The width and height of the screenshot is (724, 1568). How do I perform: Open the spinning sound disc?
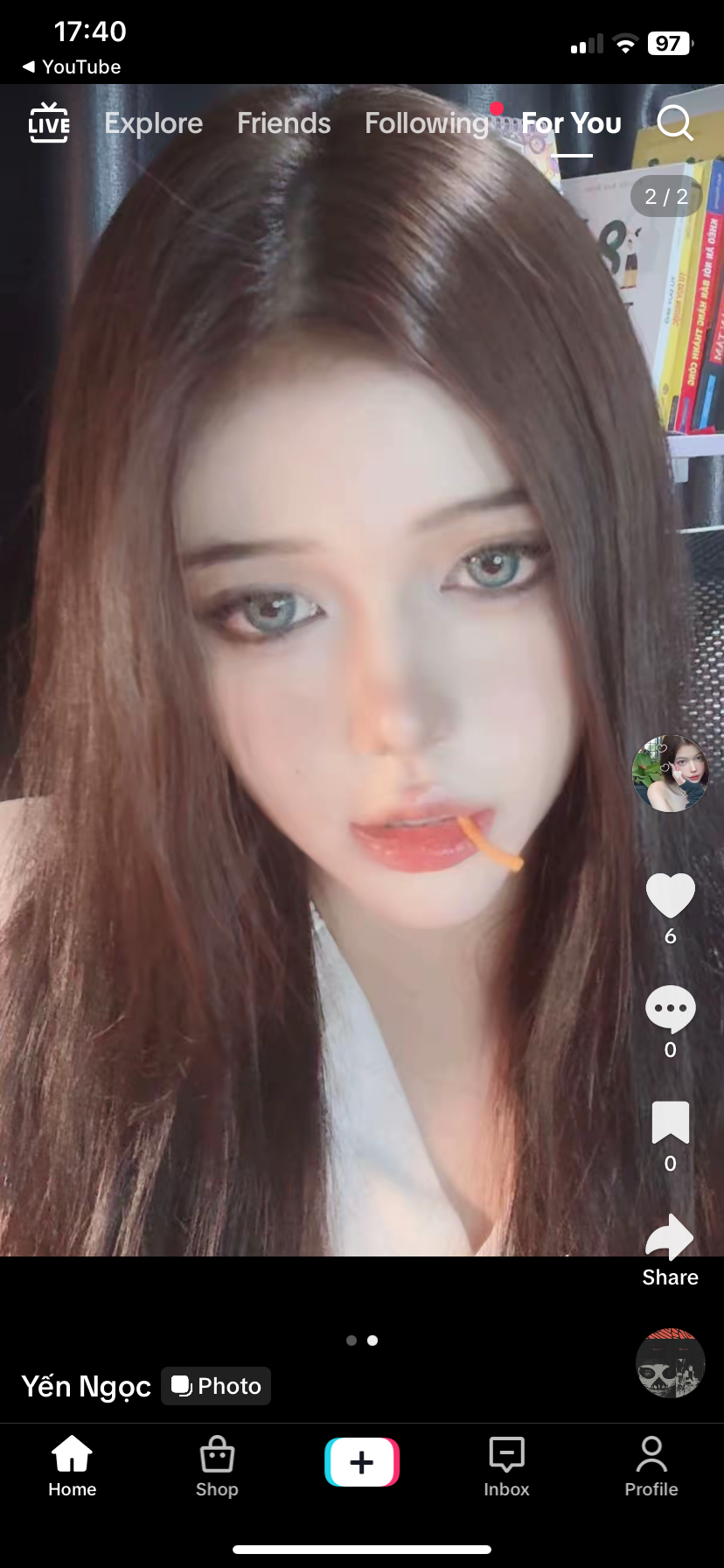670,1363
